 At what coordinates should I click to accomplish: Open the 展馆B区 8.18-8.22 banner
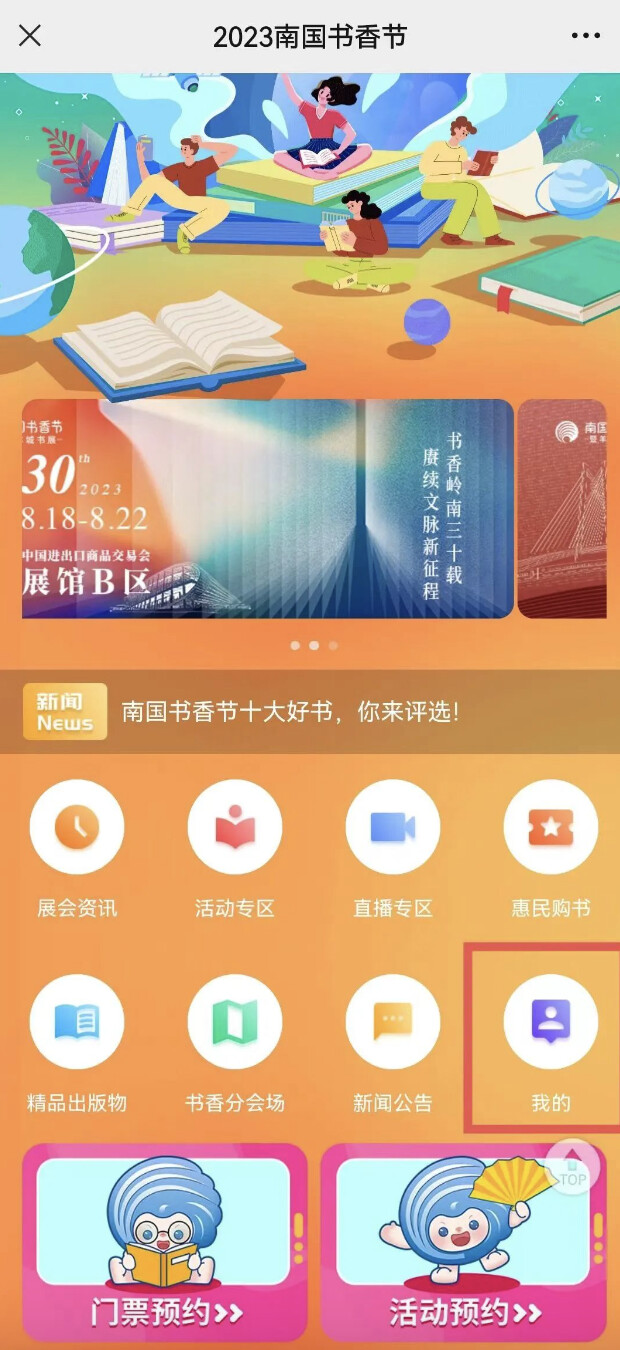coord(267,509)
